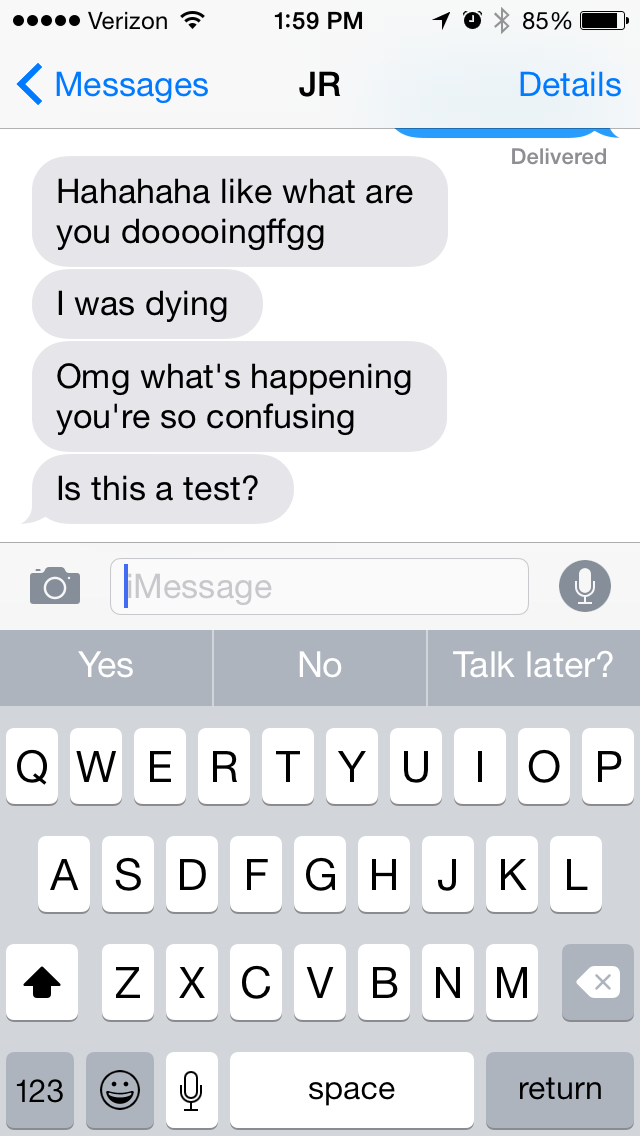Record an audio message with the microphone

pos(584,586)
